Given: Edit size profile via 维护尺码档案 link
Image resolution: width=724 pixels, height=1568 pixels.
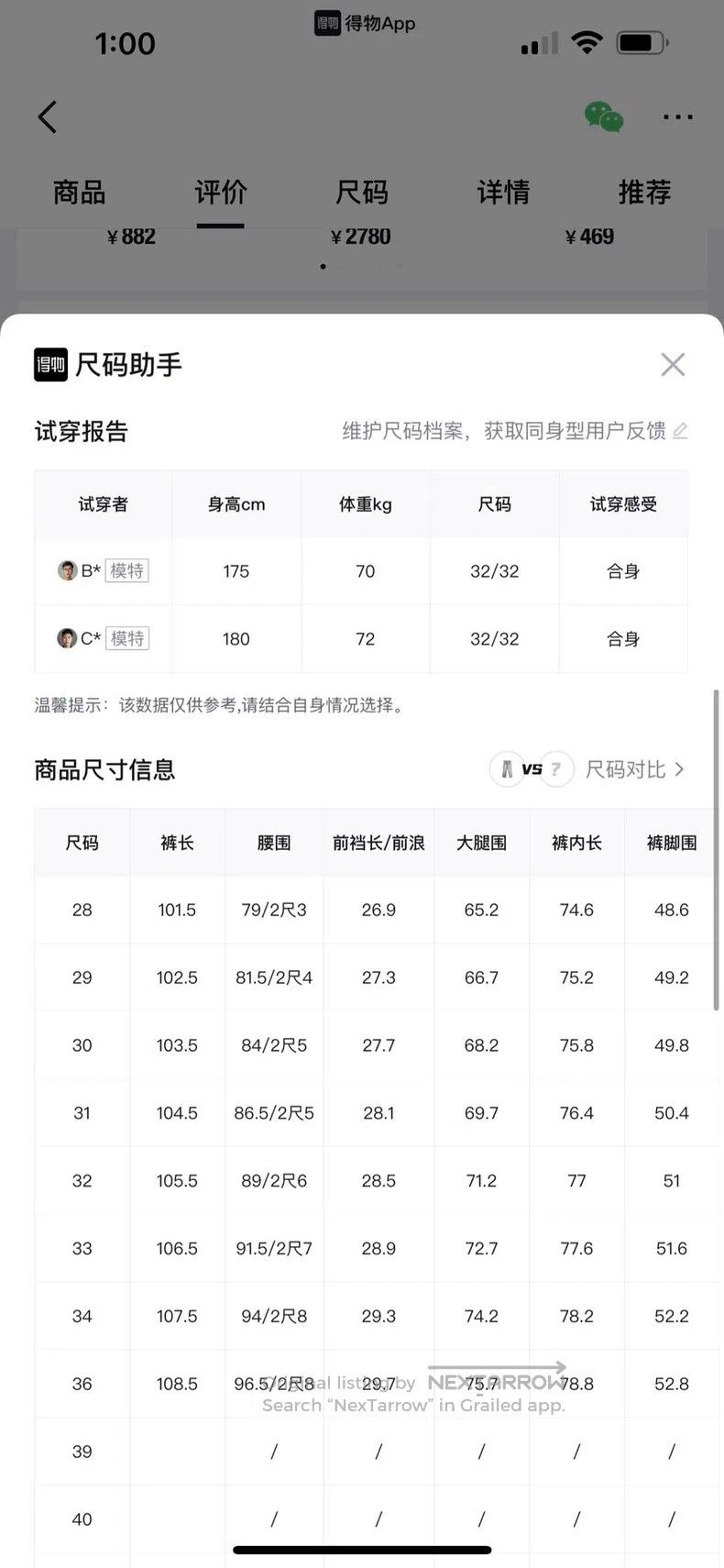Looking at the screenshot, I should (x=515, y=431).
